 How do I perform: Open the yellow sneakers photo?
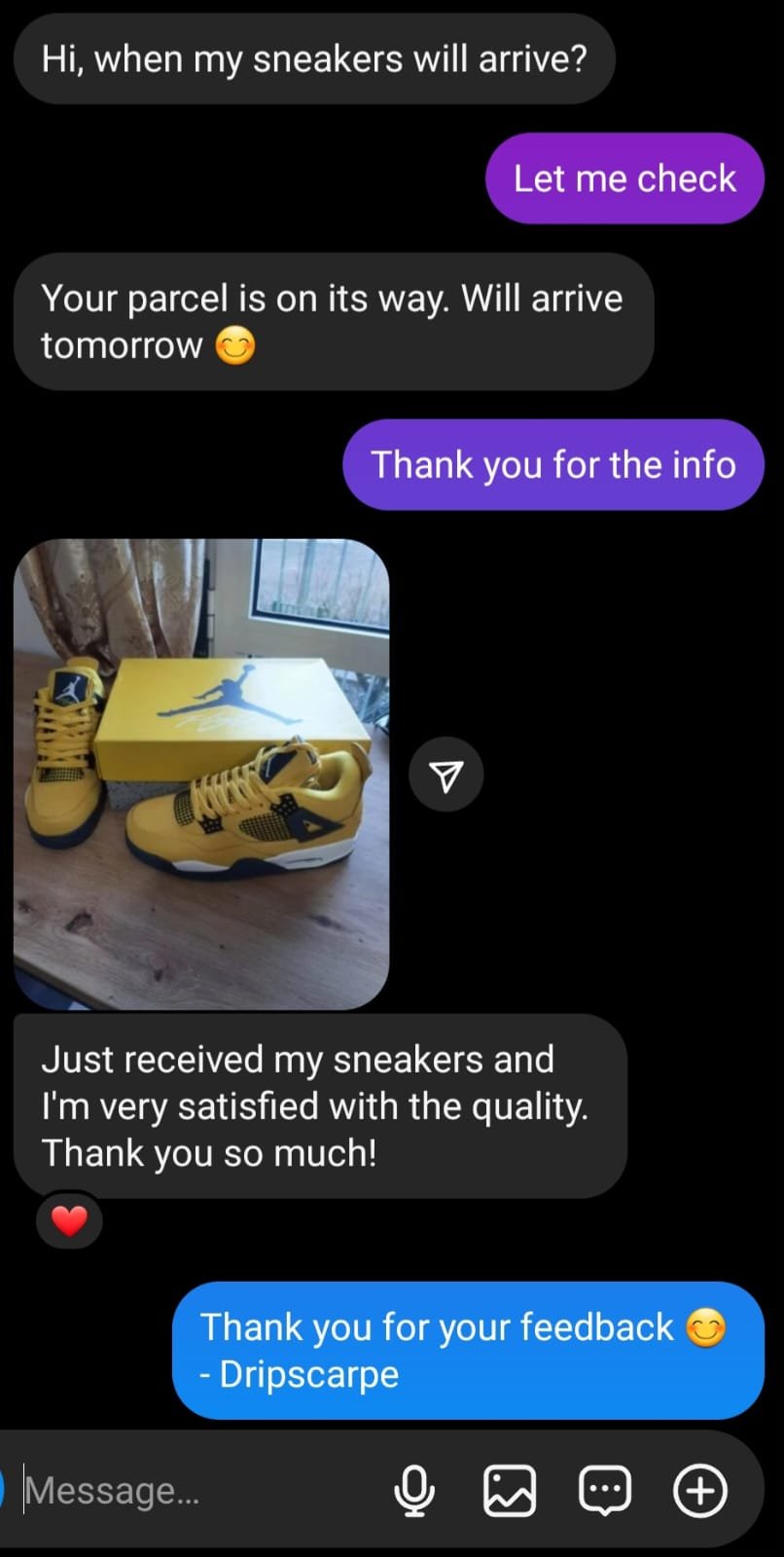(201, 774)
